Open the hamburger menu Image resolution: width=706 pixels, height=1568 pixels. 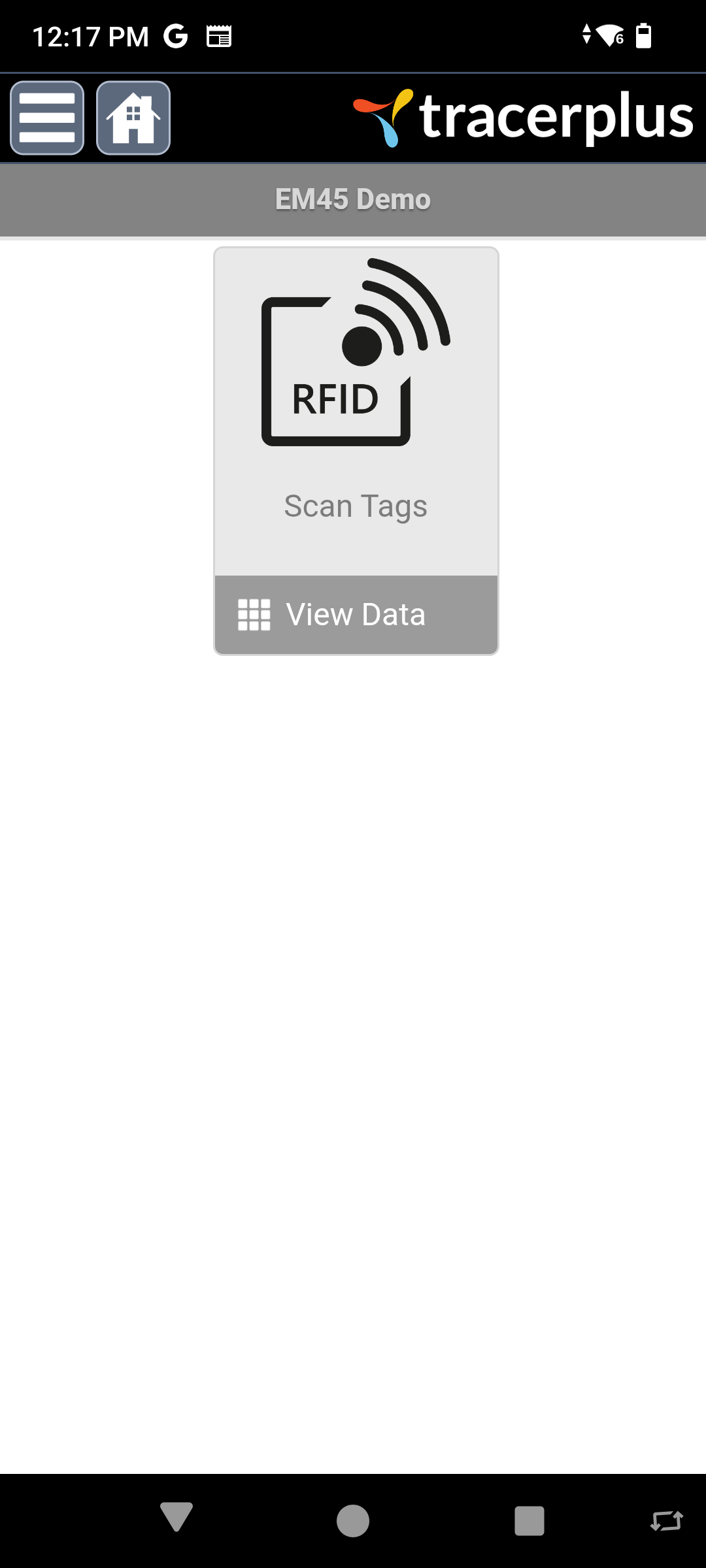47,118
